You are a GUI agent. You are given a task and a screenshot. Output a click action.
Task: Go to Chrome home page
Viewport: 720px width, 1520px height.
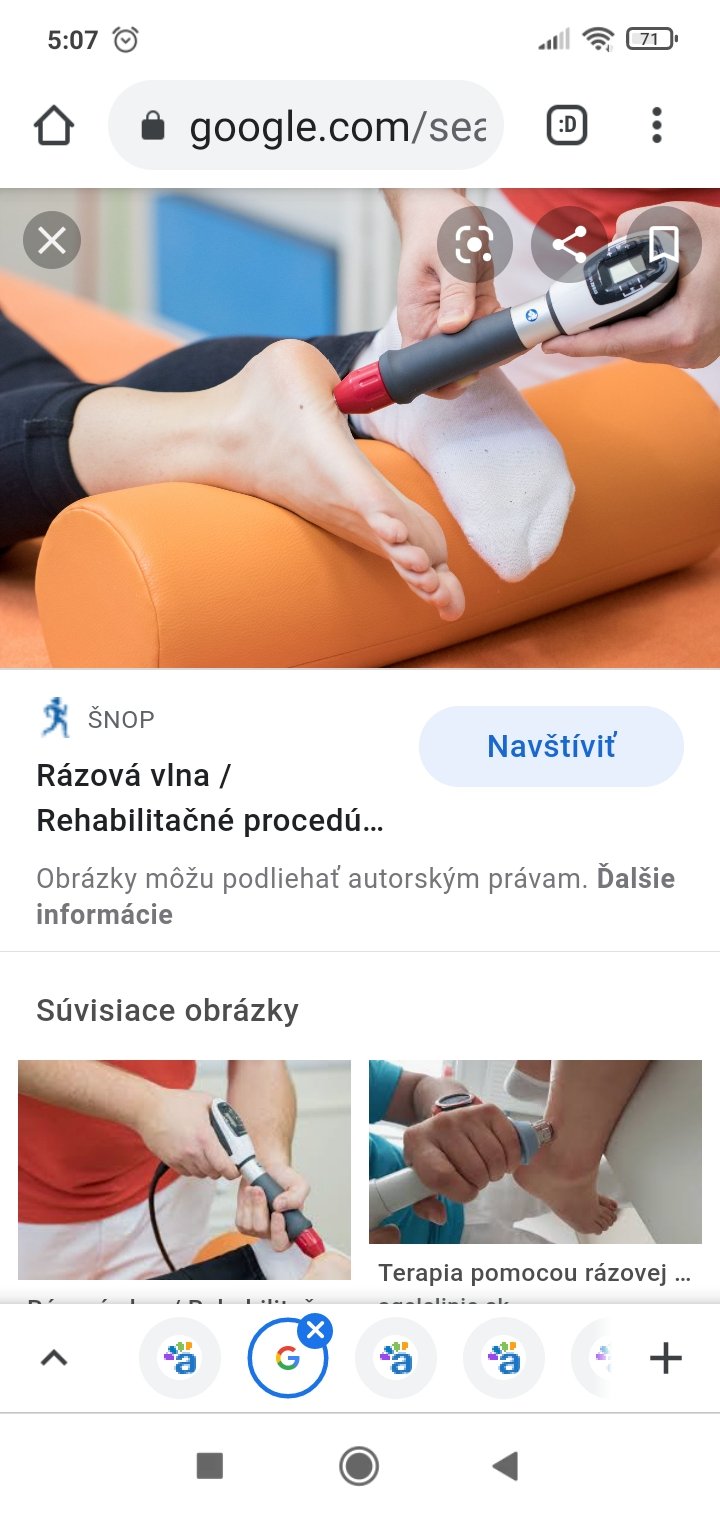tap(54, 126)
